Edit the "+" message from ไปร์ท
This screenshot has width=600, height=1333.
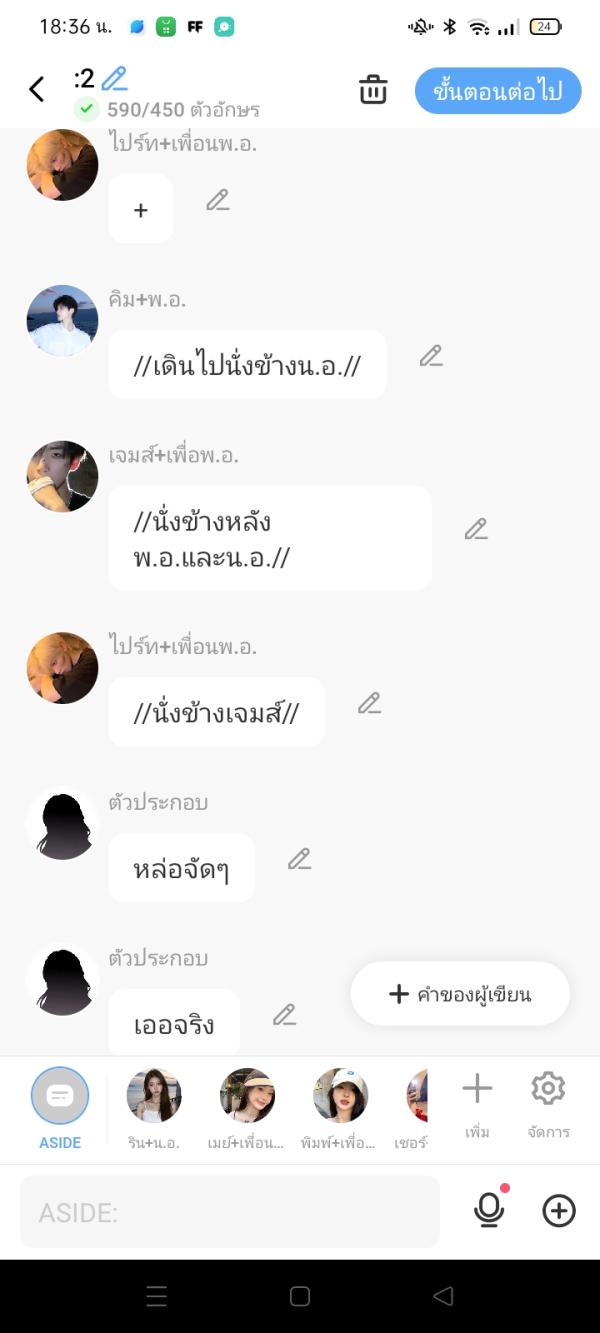pos(218,201)
